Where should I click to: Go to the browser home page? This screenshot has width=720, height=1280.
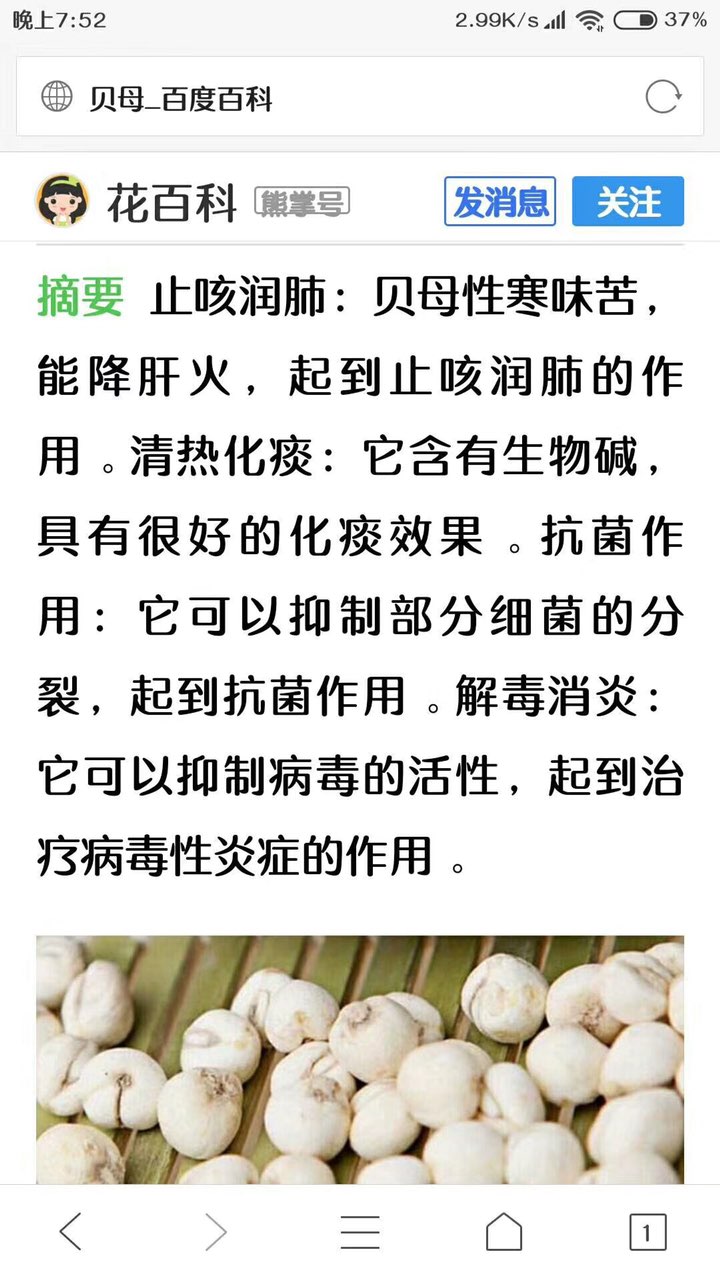click(504, 1232)
